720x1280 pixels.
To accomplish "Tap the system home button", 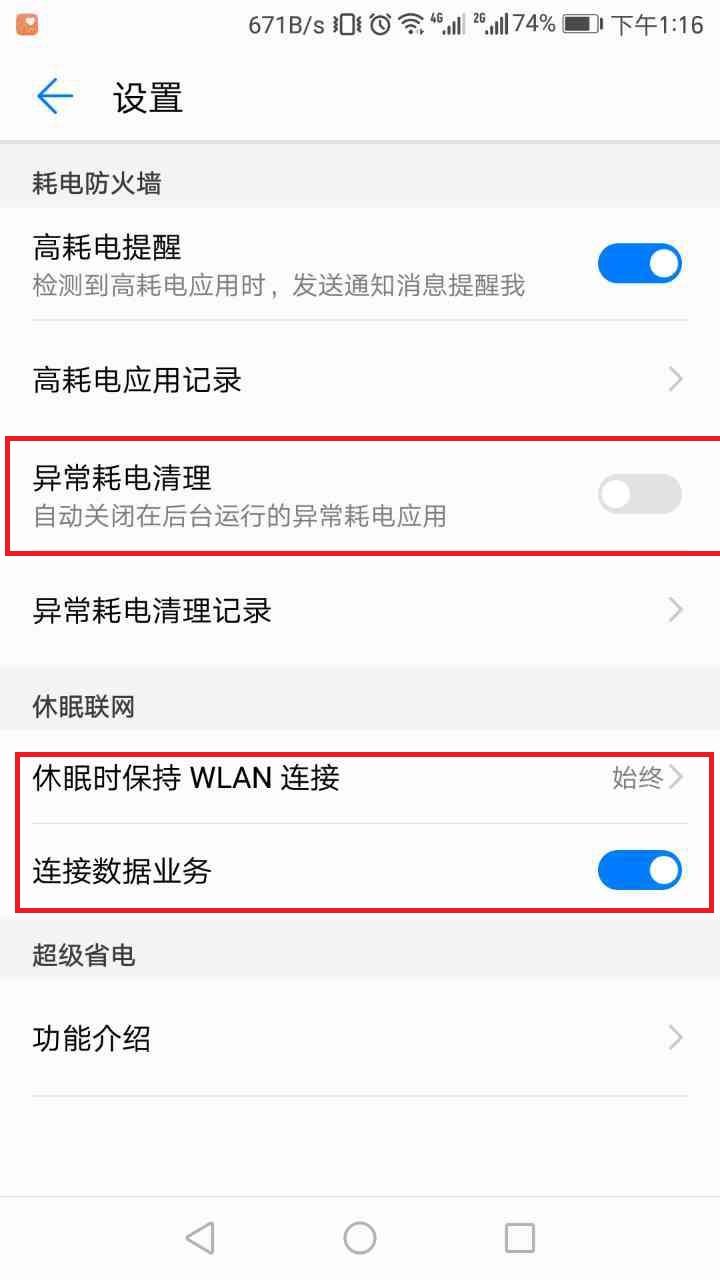I will [x=360, y=1238].
